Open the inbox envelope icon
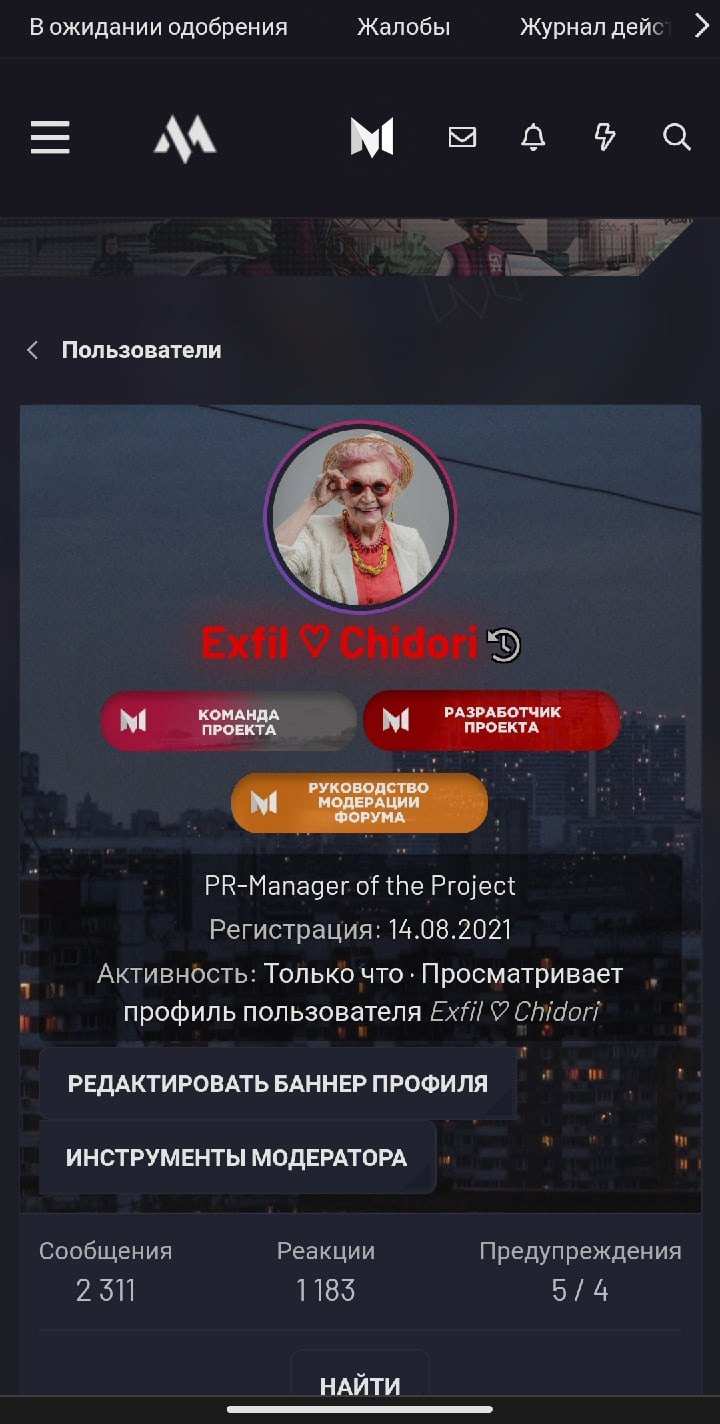This screenshot has height=1424, width=720. pyautogui.click(x=462, y=137)
